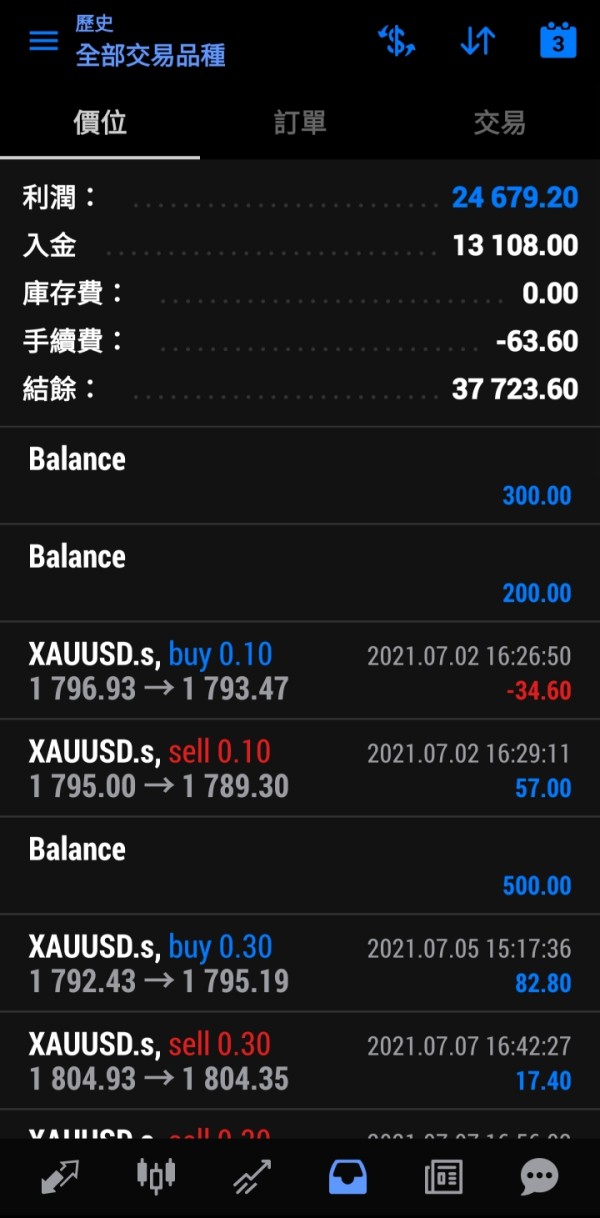Open the news tab

(x=444, y=1177)
